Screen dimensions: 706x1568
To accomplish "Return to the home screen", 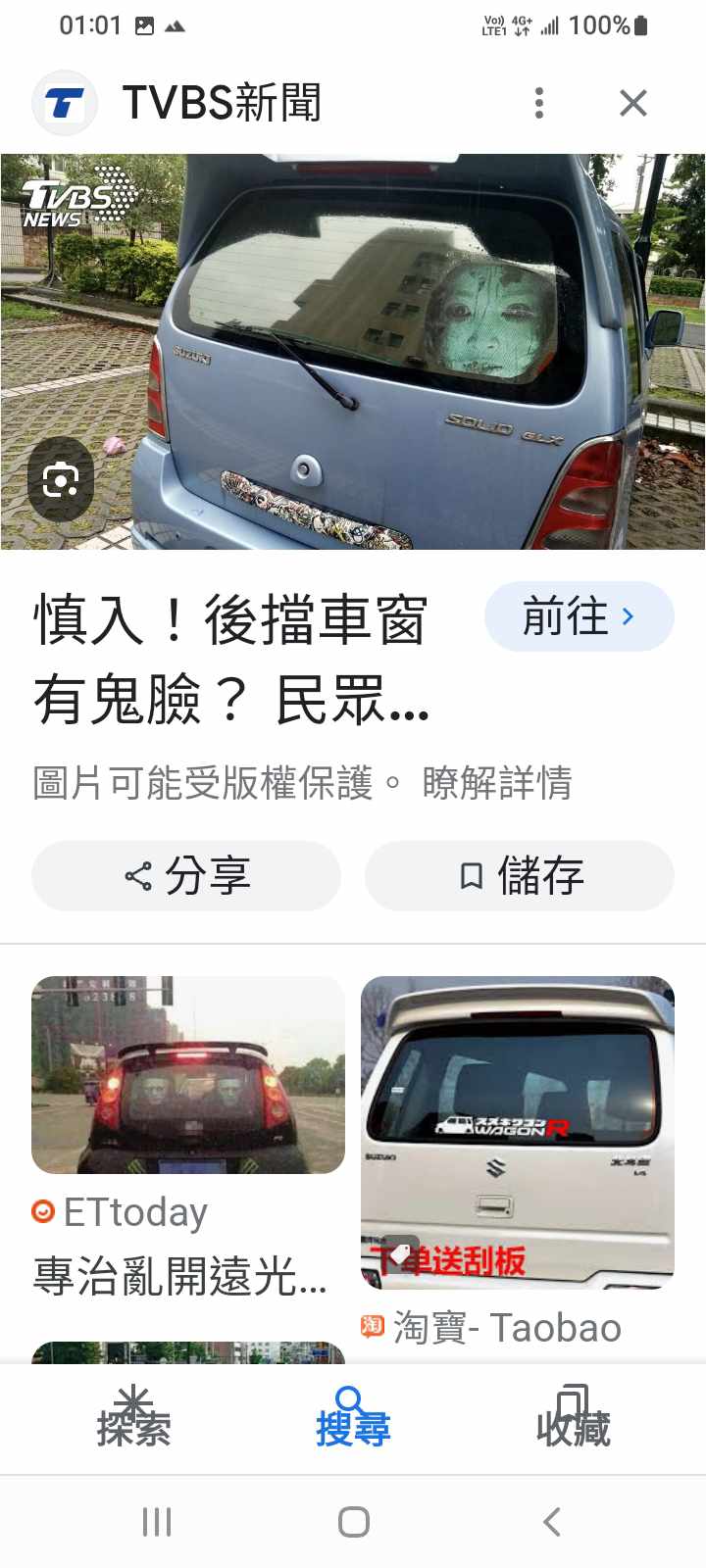I will click(x=353, y=1522).
